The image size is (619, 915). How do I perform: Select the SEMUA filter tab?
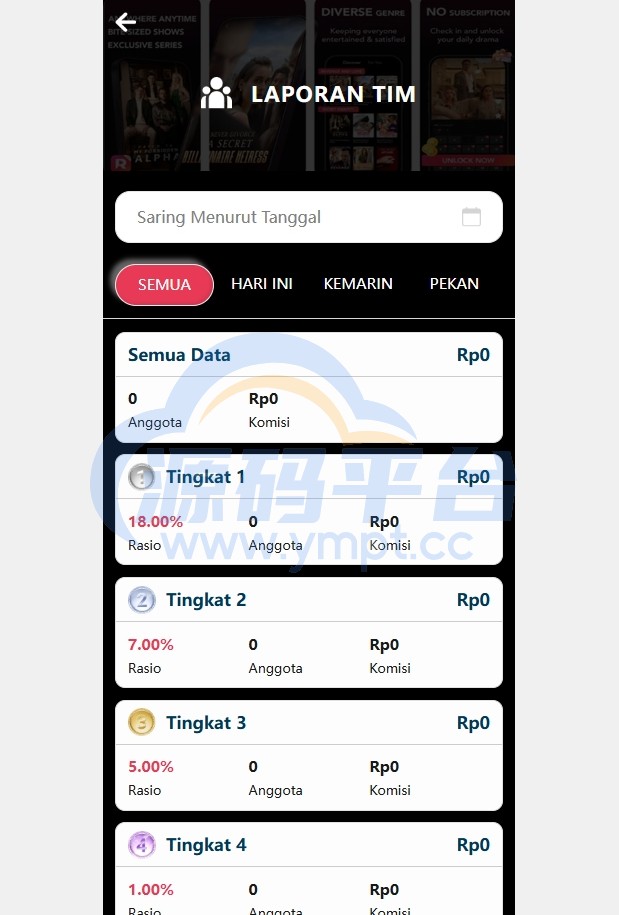[164, 284]
